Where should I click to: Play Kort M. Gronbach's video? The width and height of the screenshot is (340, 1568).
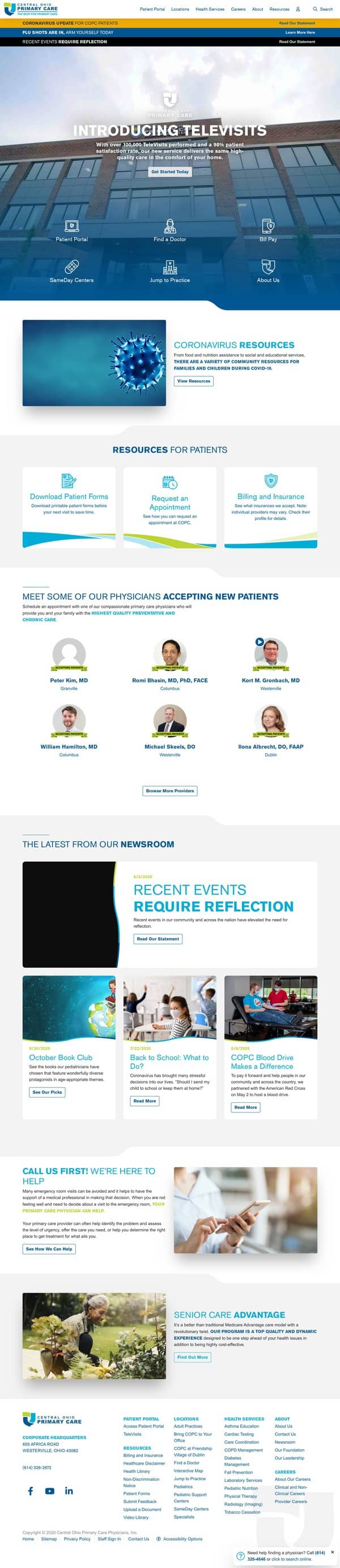[260, 642]
